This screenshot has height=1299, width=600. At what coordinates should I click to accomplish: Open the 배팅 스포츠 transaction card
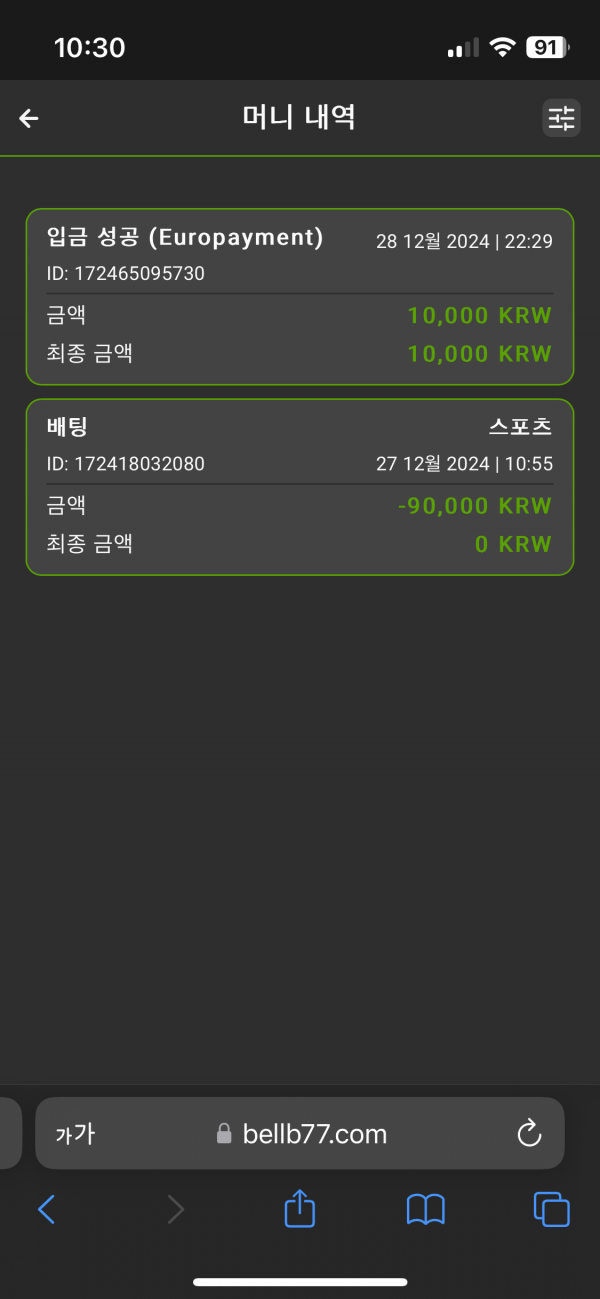tap(300, 487)
